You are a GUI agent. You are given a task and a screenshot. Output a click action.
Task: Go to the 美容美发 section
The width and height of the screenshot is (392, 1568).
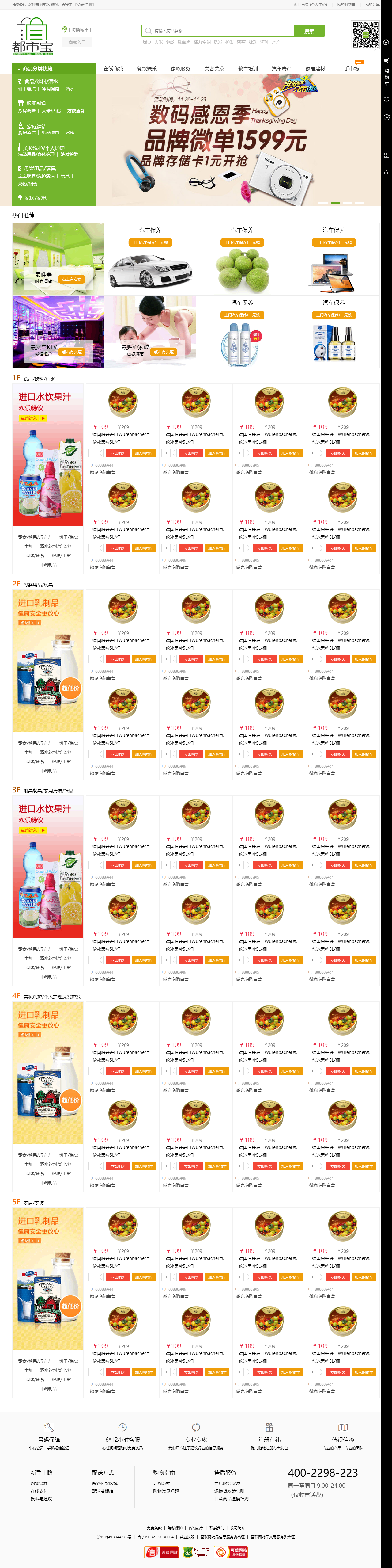[x=214, y=69]
